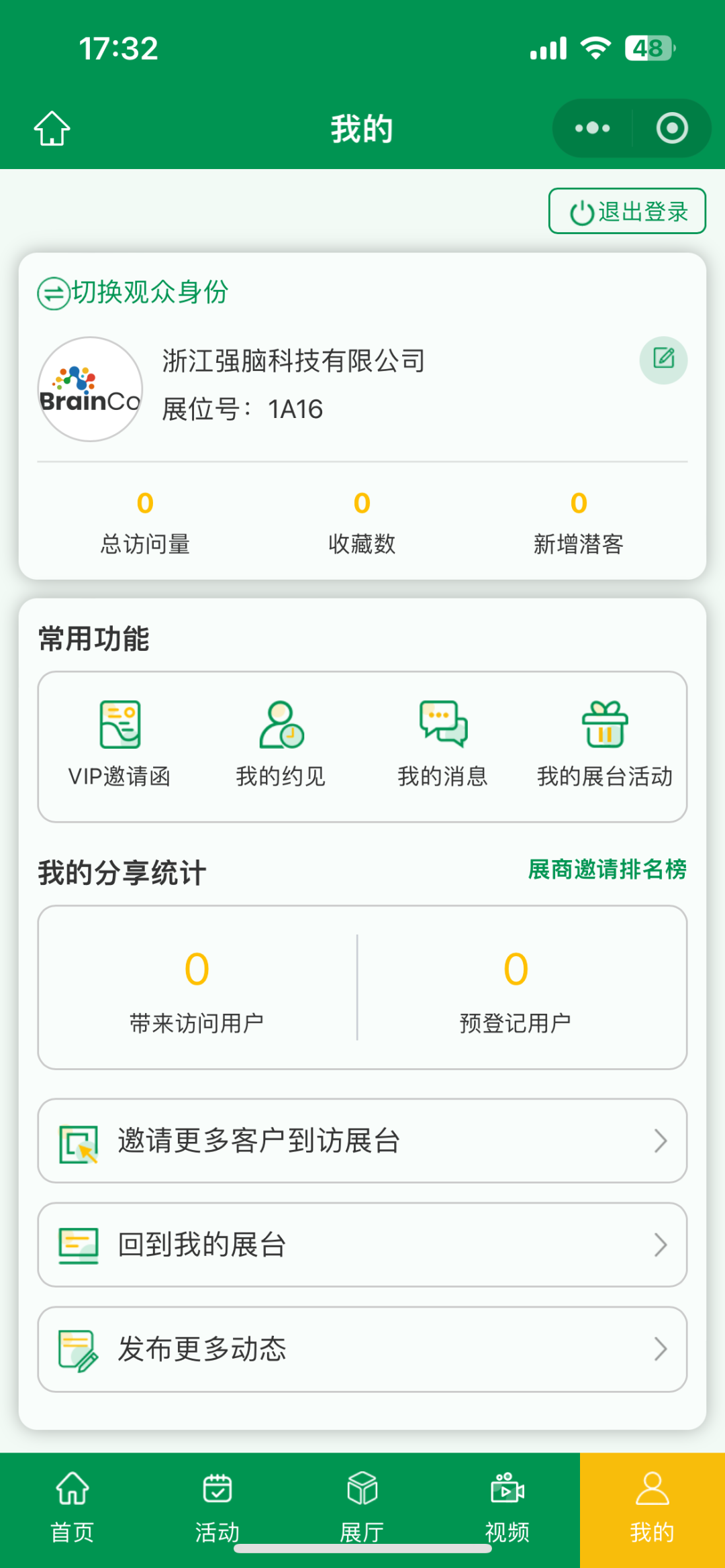Switch identity via 切换观众身份
725x1568 pixels.
coord(134,293)
